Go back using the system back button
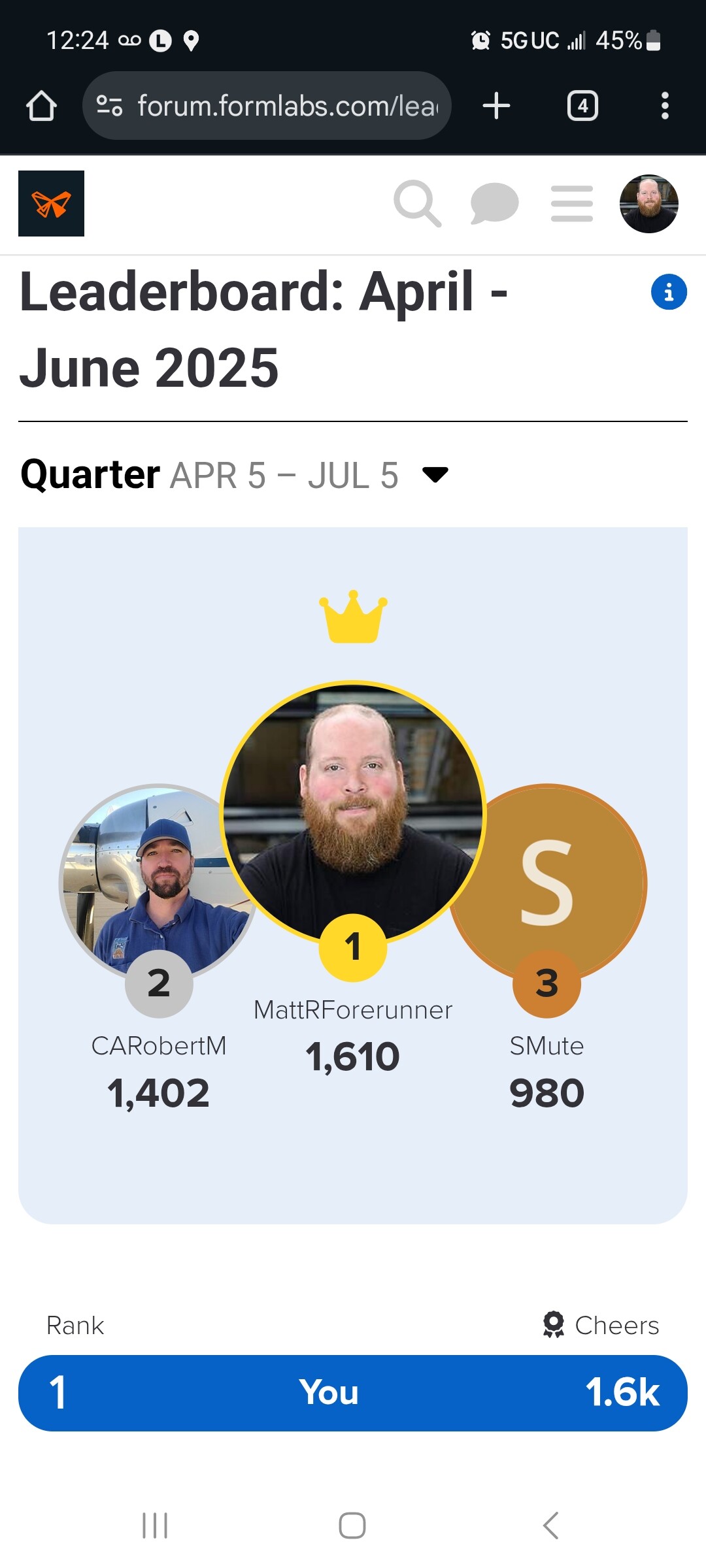 coord(551,1526)
